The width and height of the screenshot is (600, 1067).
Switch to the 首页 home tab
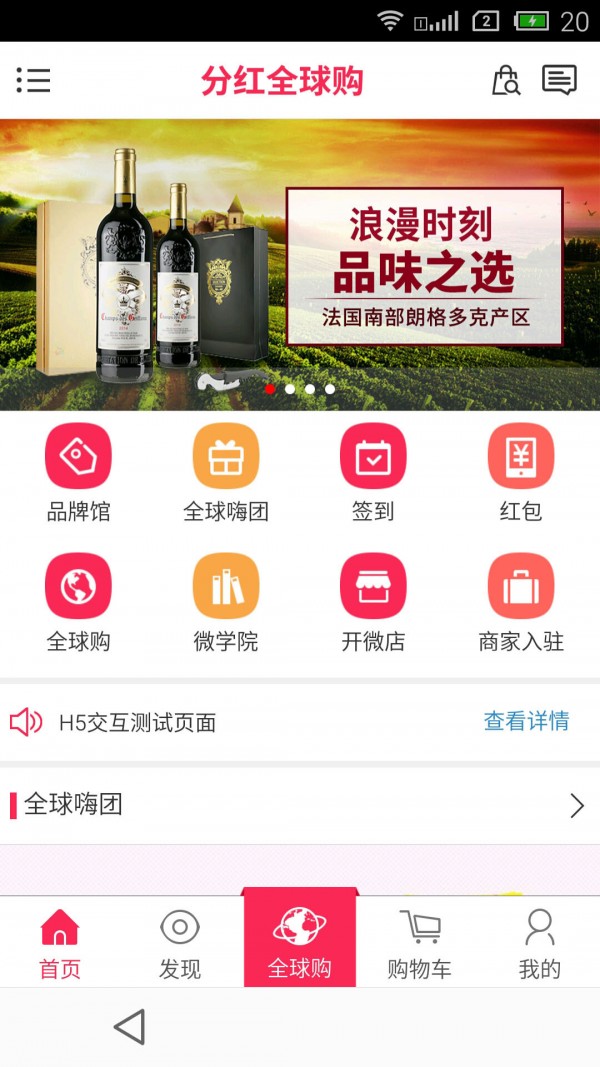(60, 943)
